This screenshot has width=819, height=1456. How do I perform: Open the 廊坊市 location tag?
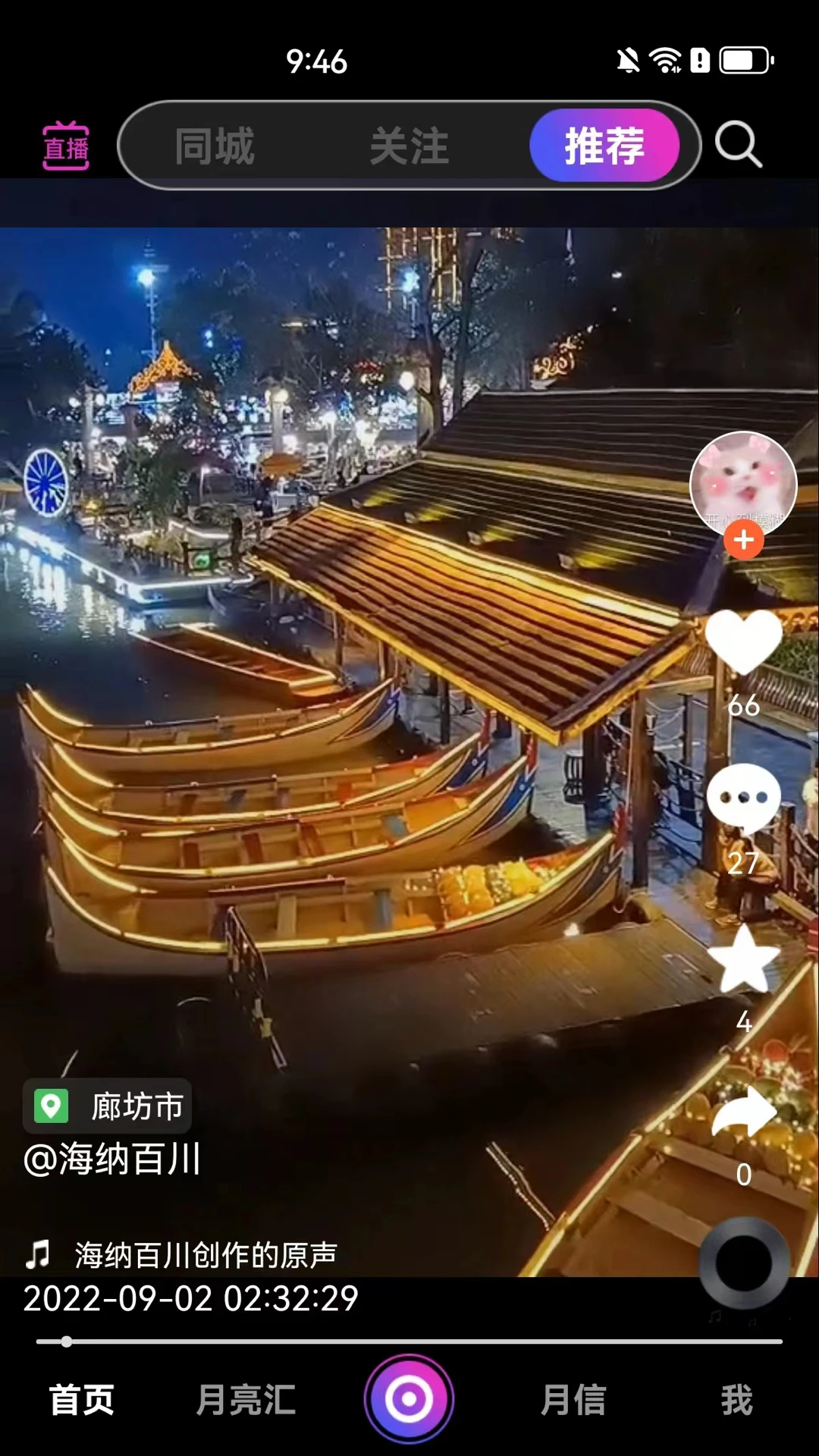tap(108, 1106)
